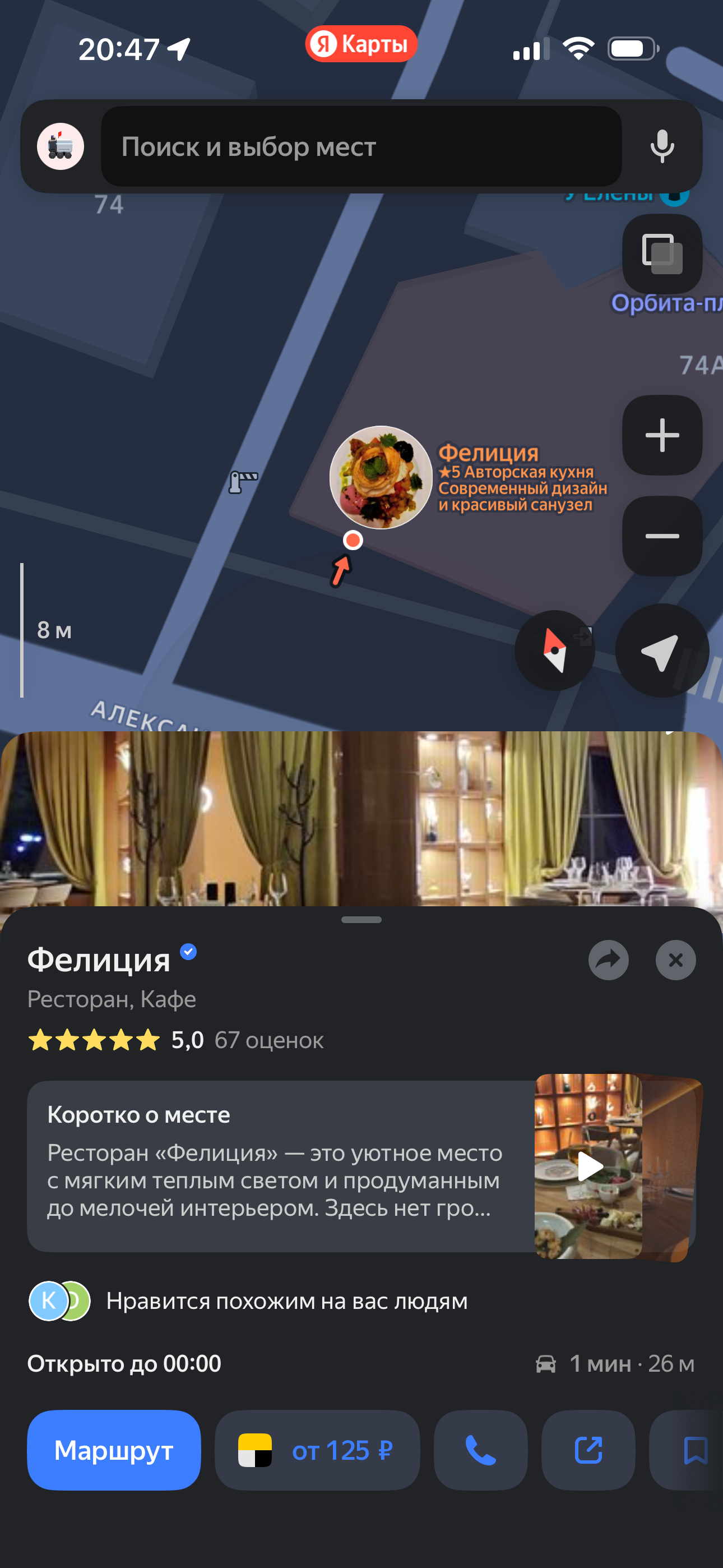The height and width of the screenshot is (1568, 723).
Task: Center the map on my location
Action: 661,650
